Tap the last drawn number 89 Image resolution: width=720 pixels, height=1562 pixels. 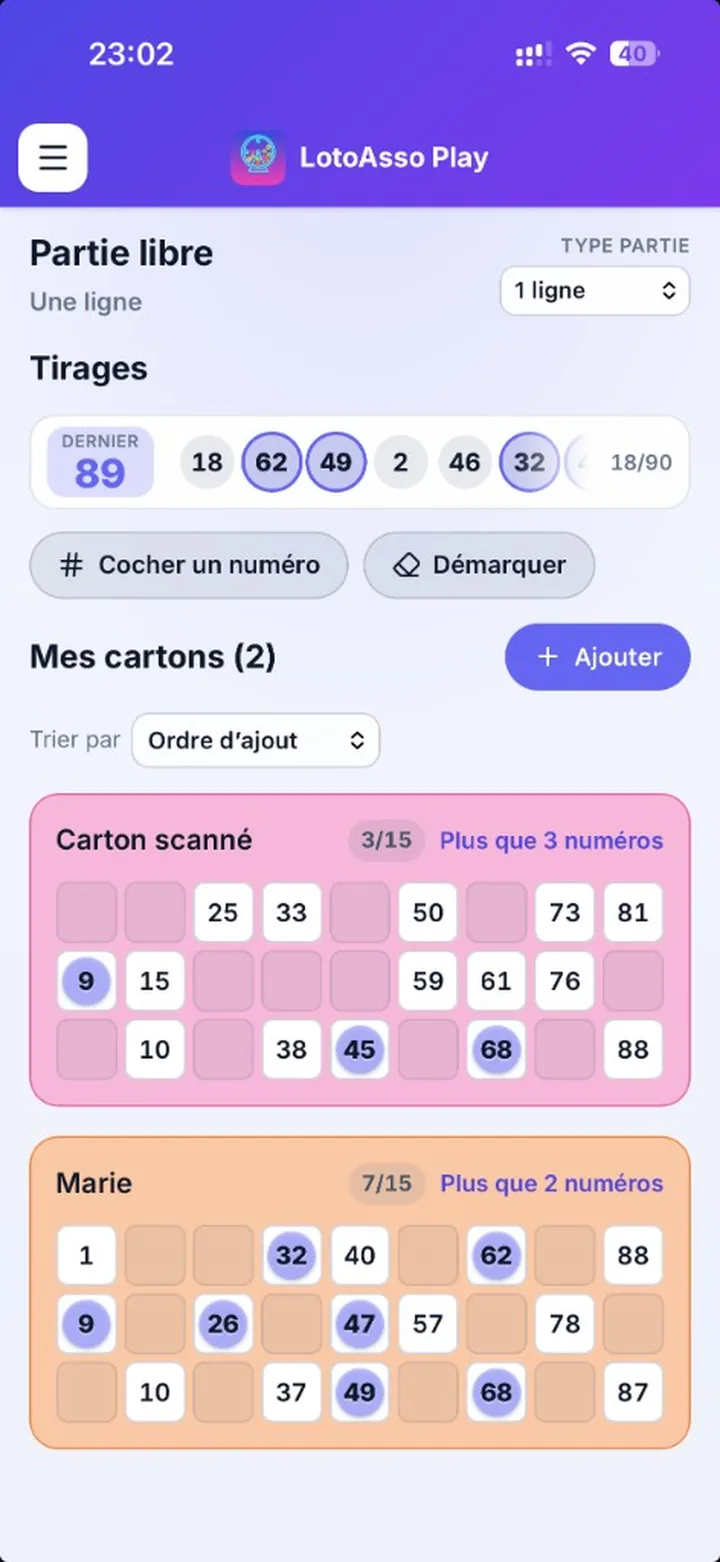point(100,462)
